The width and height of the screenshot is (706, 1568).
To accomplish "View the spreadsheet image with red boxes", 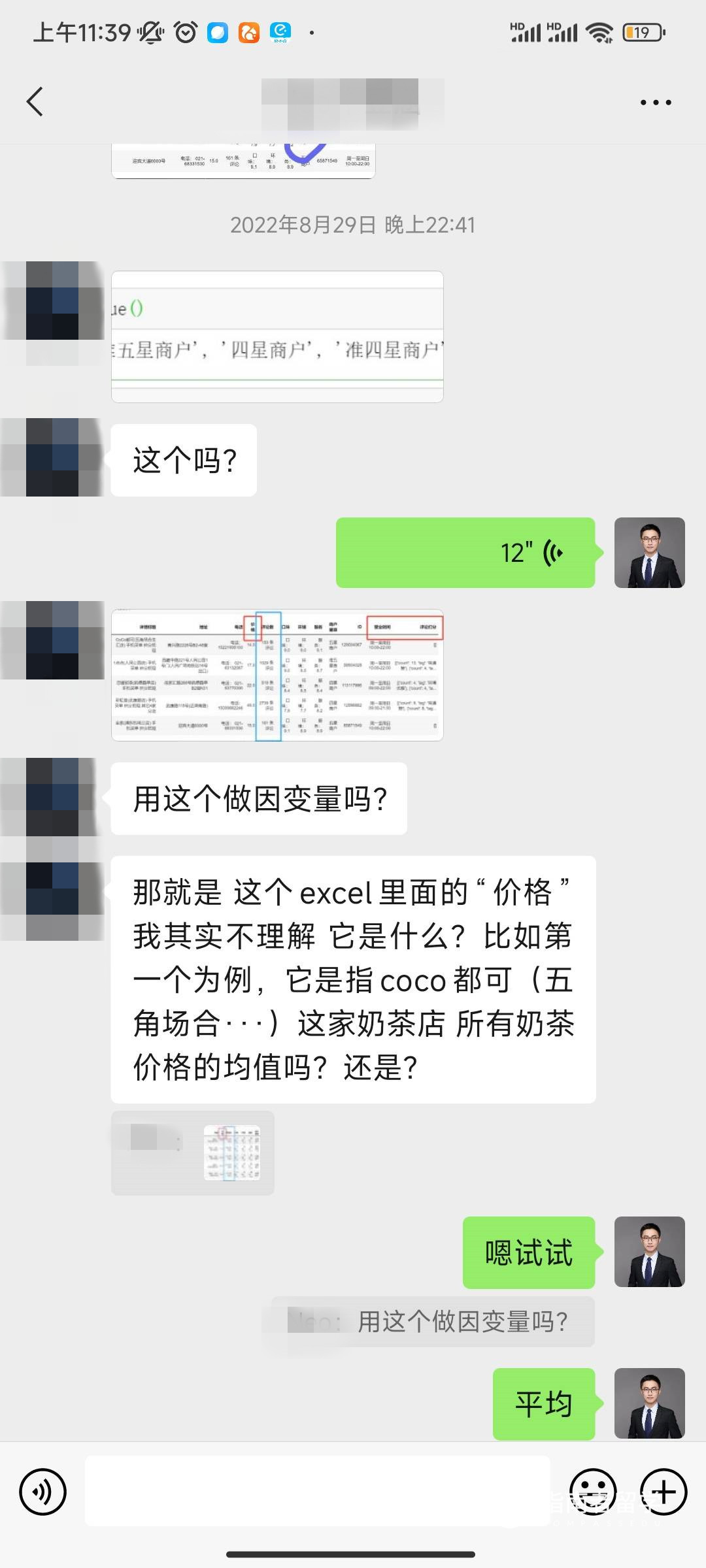I will (x=277, y=675).
